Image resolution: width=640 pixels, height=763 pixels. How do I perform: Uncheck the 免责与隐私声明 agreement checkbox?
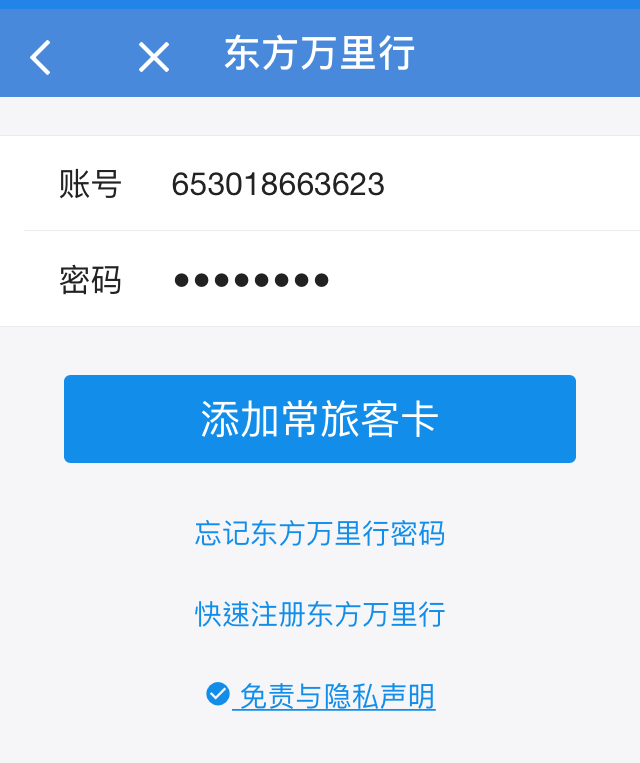pyautogui.click(x=217, y=694)
